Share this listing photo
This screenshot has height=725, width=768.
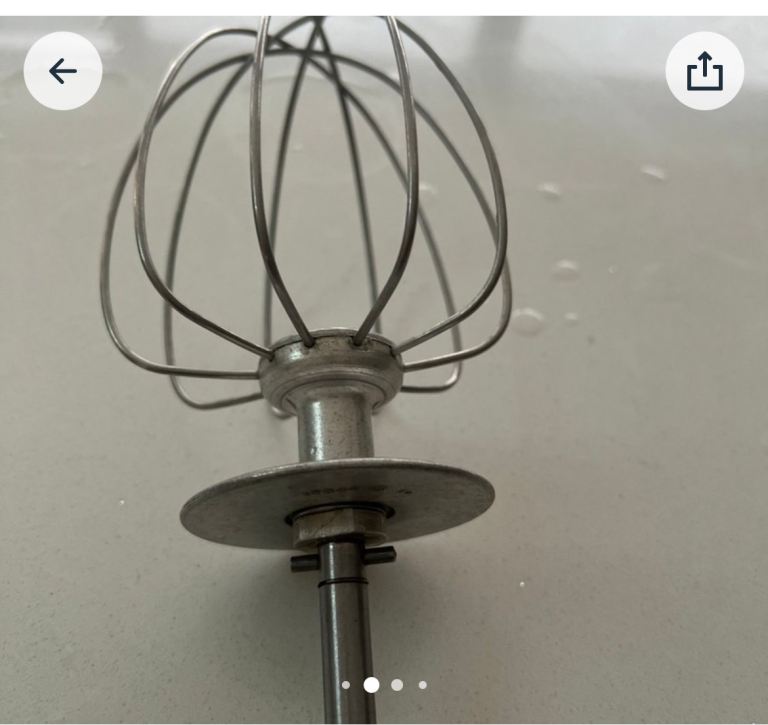click(x=704, y=71)
